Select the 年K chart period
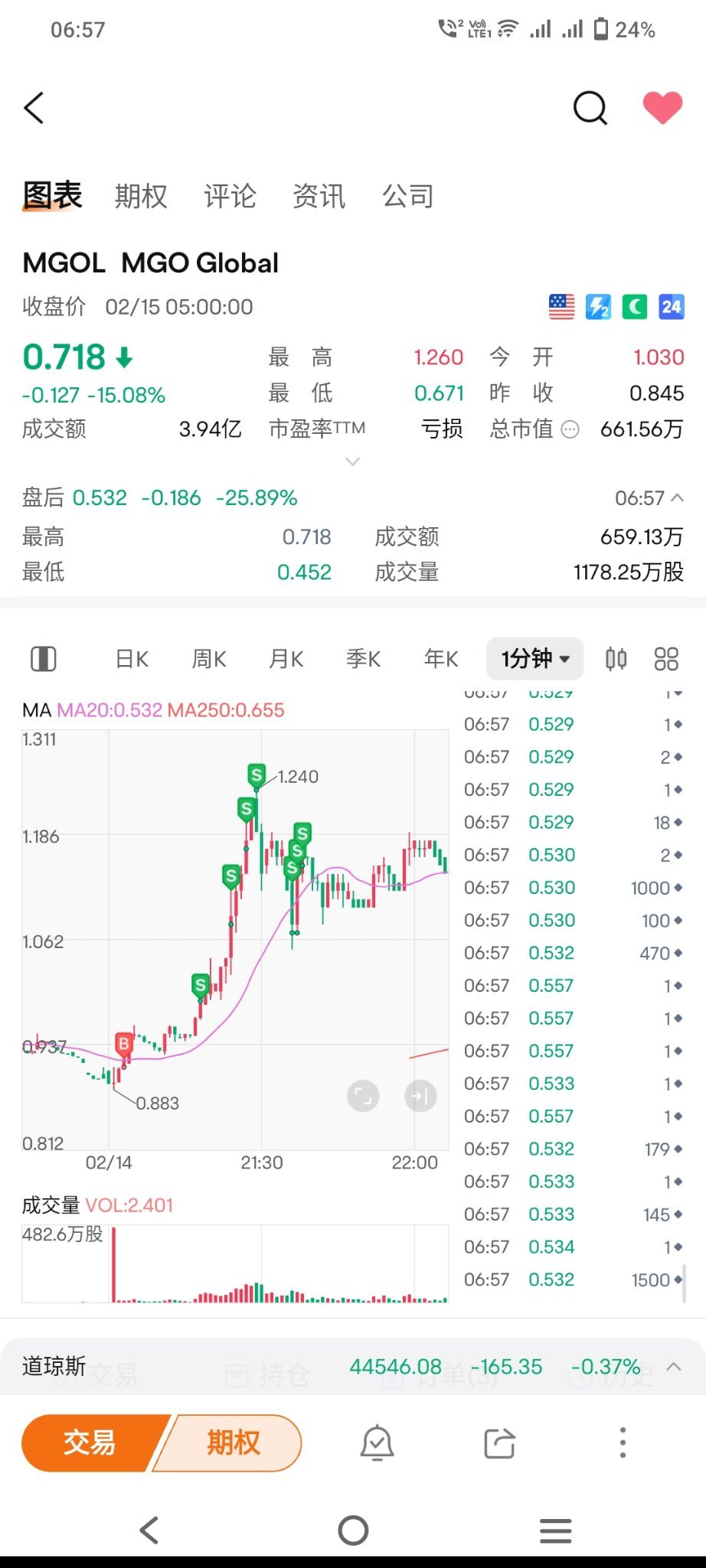Screen dimensions: 706x1568 pyautogui.click(x=441, y=659)
